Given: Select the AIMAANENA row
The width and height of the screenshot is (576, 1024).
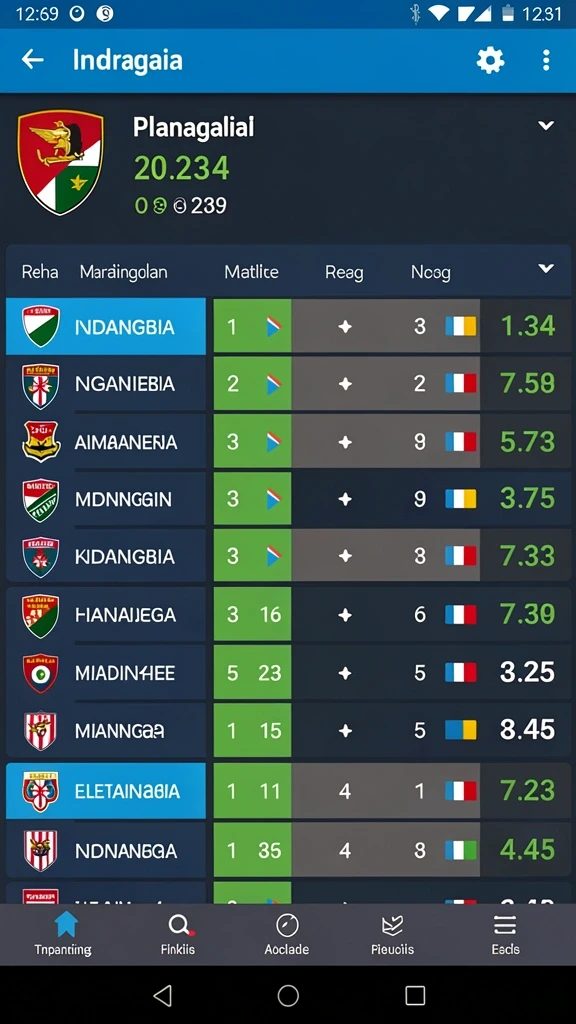Looking at the screenshot, I should click(289, 441).
